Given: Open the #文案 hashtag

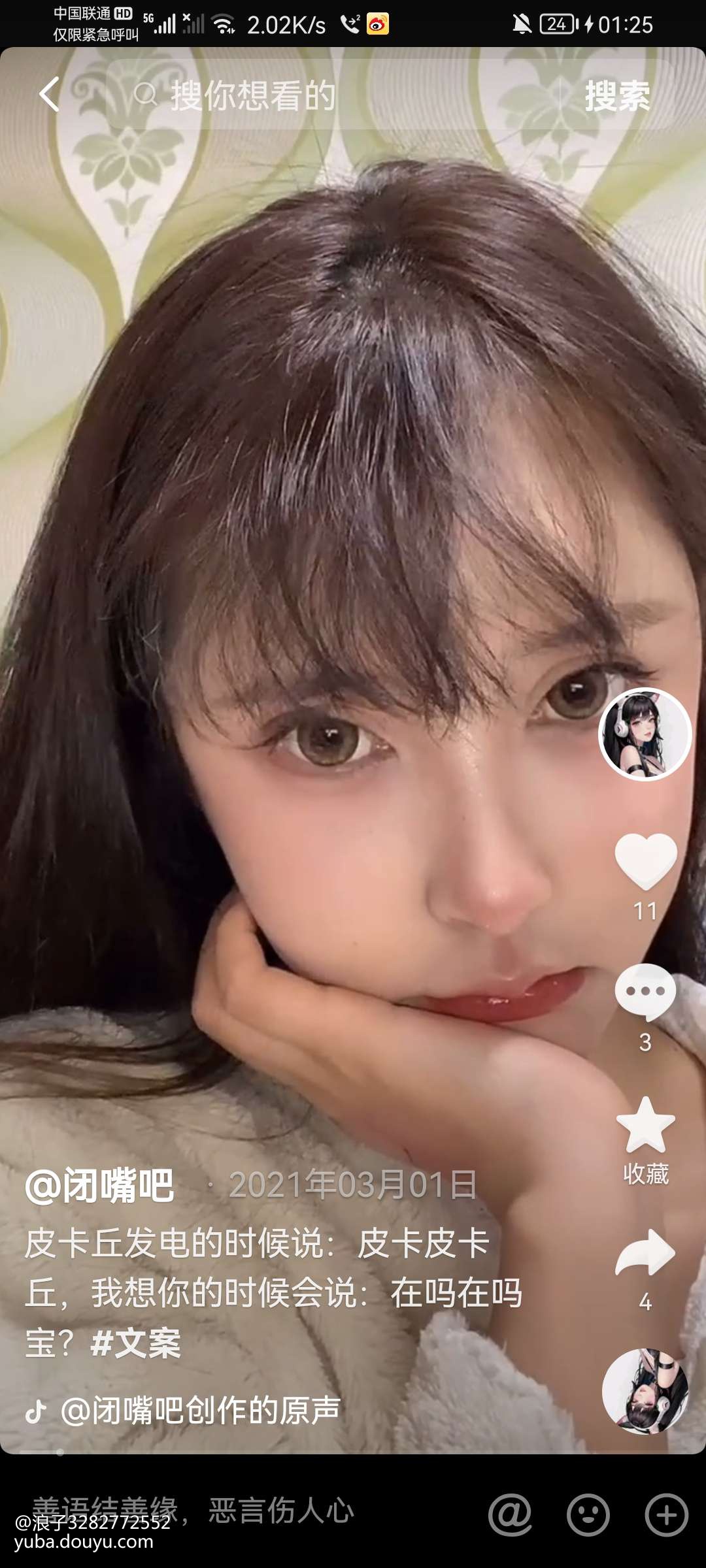Looking at the screenshot, I should point(136,1343).
